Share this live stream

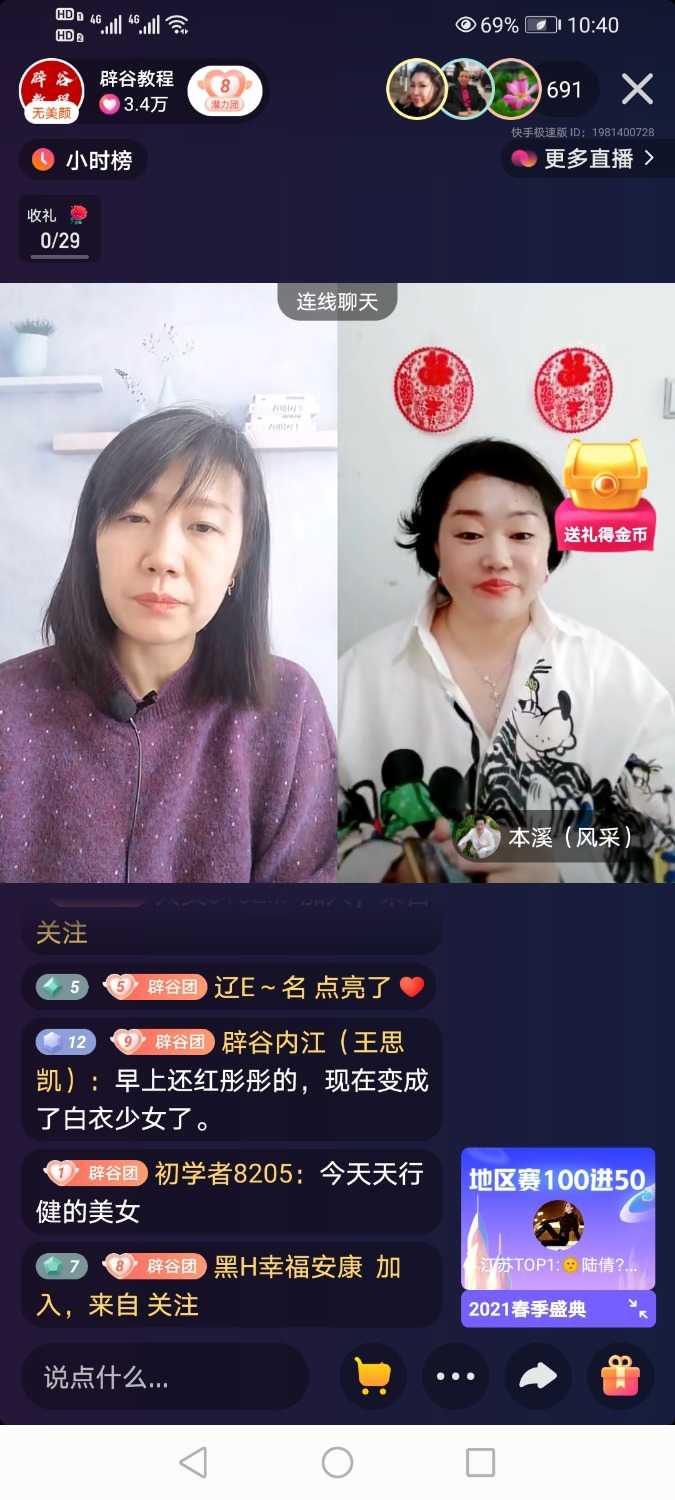[538, 1377]
